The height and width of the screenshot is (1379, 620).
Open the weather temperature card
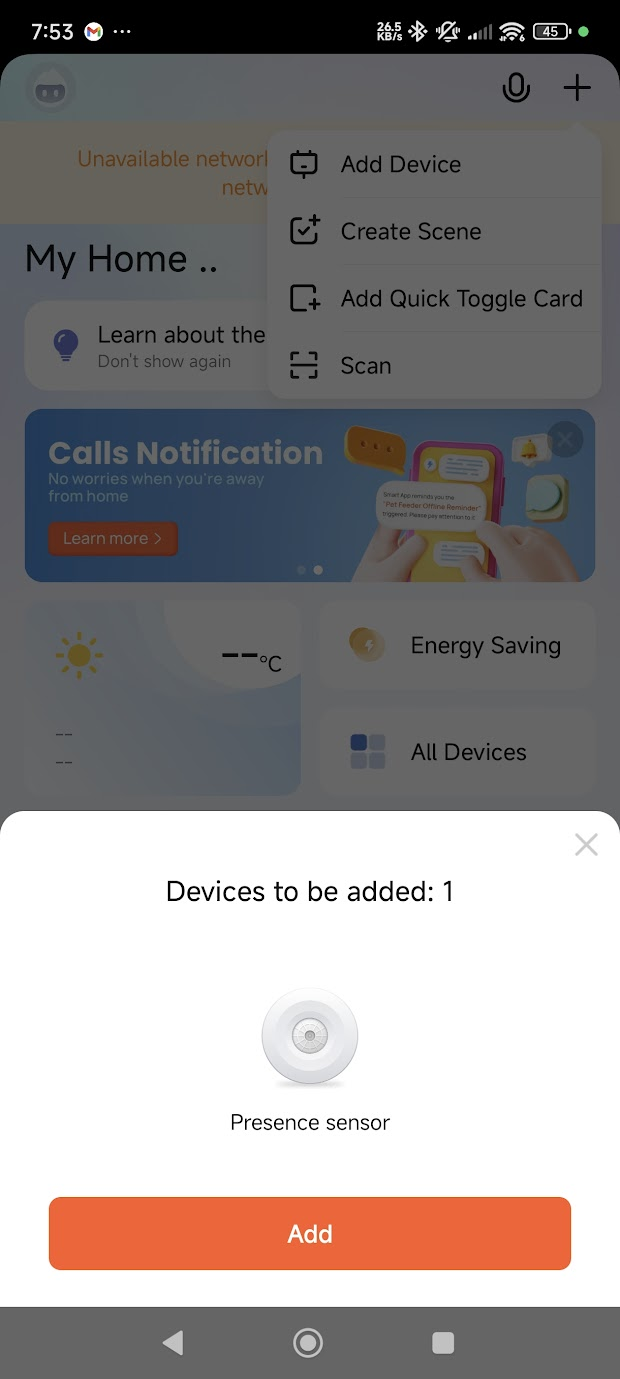pyautogui.click(x=163, y=698)
